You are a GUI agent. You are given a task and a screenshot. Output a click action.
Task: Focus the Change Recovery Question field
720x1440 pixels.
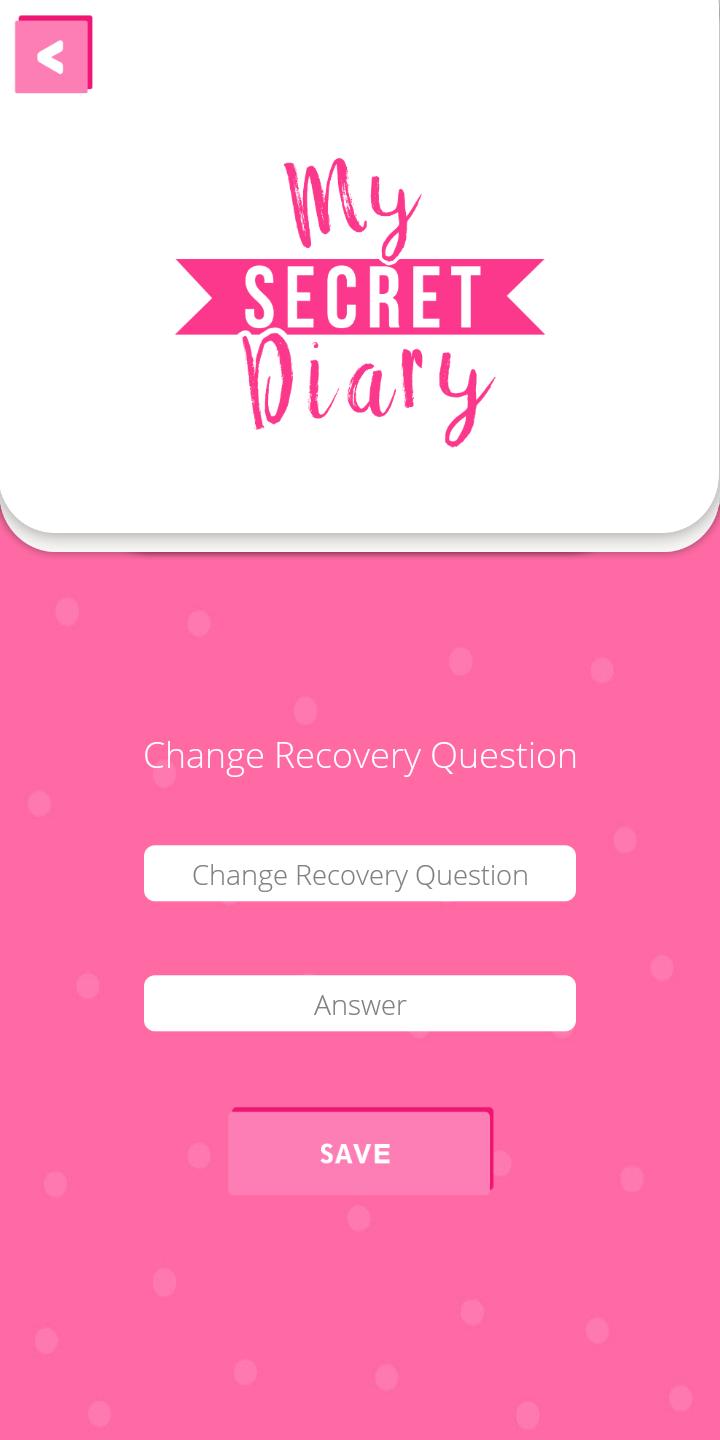[360, 874]
